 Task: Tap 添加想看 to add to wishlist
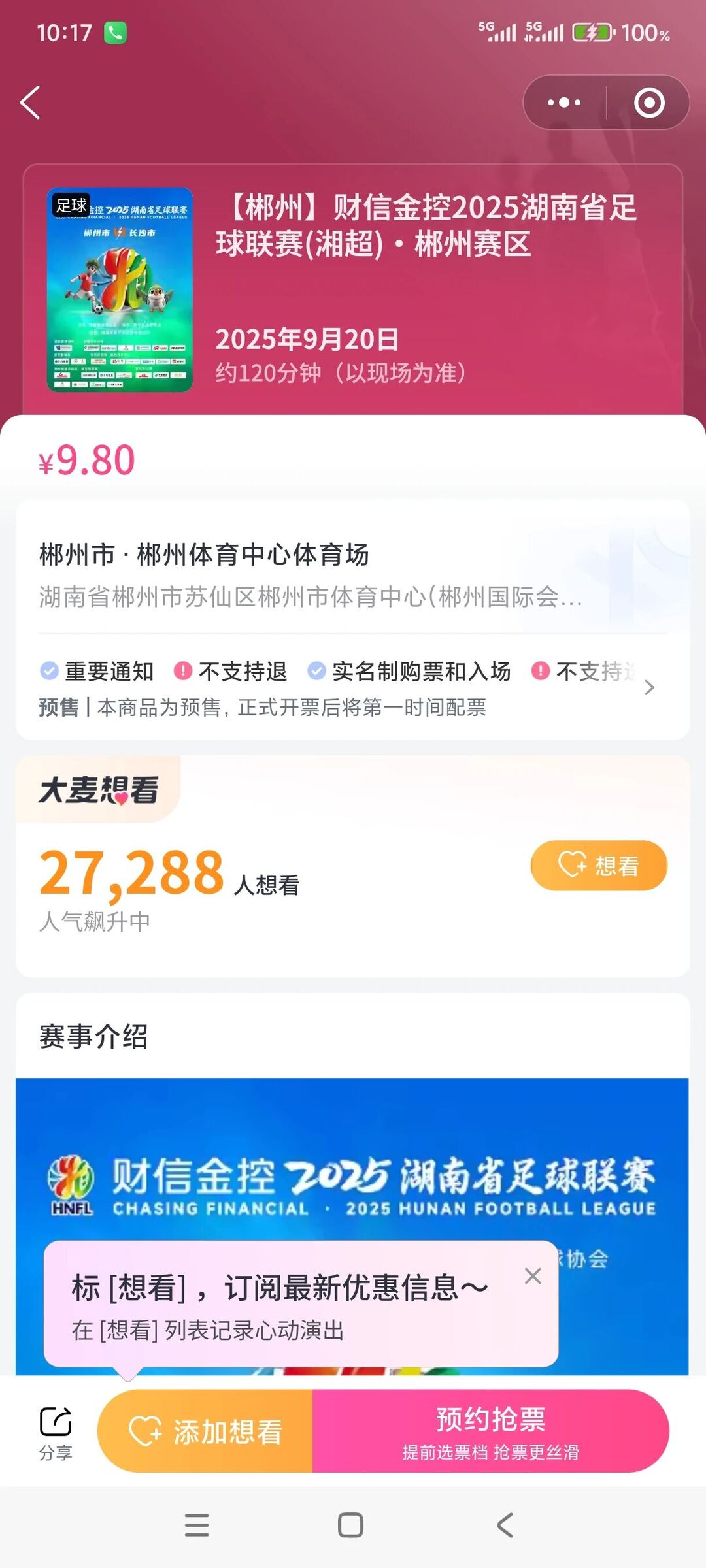click(x=205, y=1431)
